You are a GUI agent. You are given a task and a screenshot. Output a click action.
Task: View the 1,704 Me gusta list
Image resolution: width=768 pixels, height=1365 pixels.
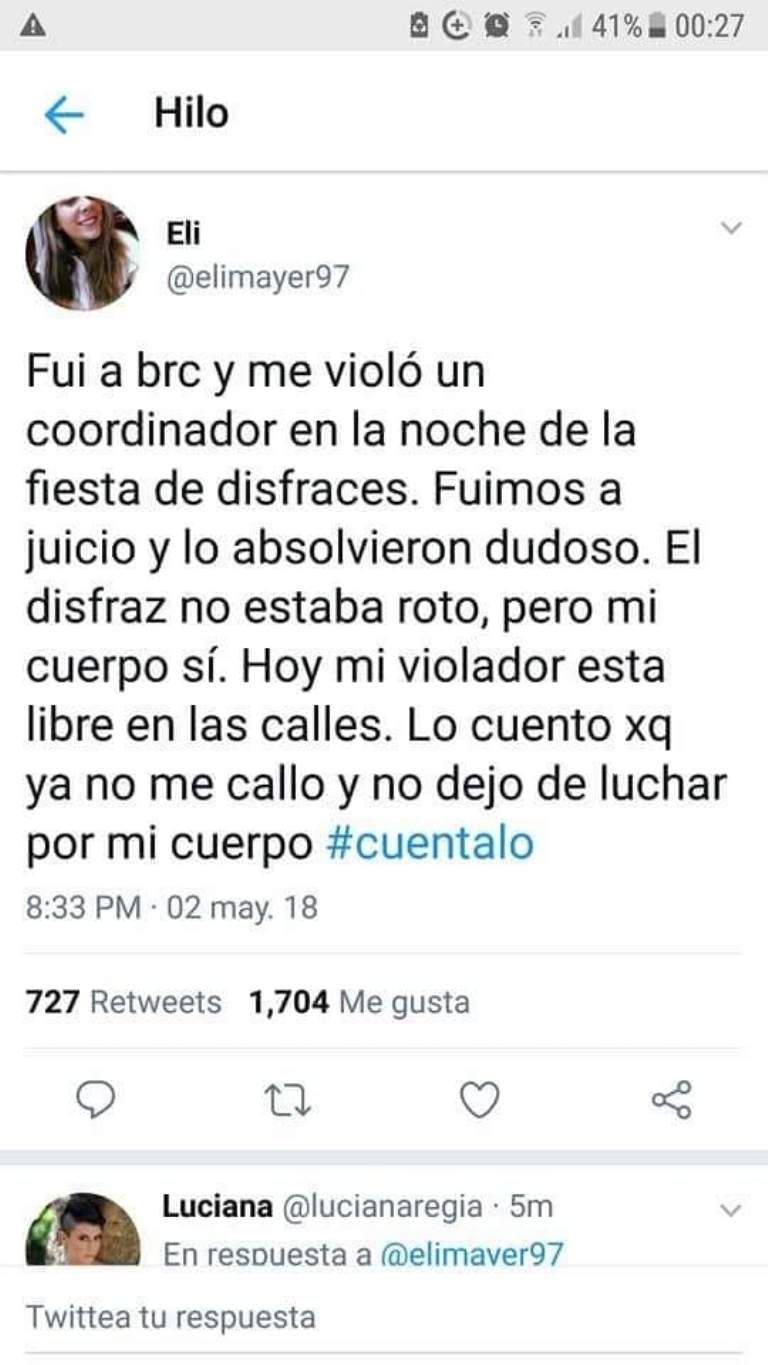[359, 1001]
